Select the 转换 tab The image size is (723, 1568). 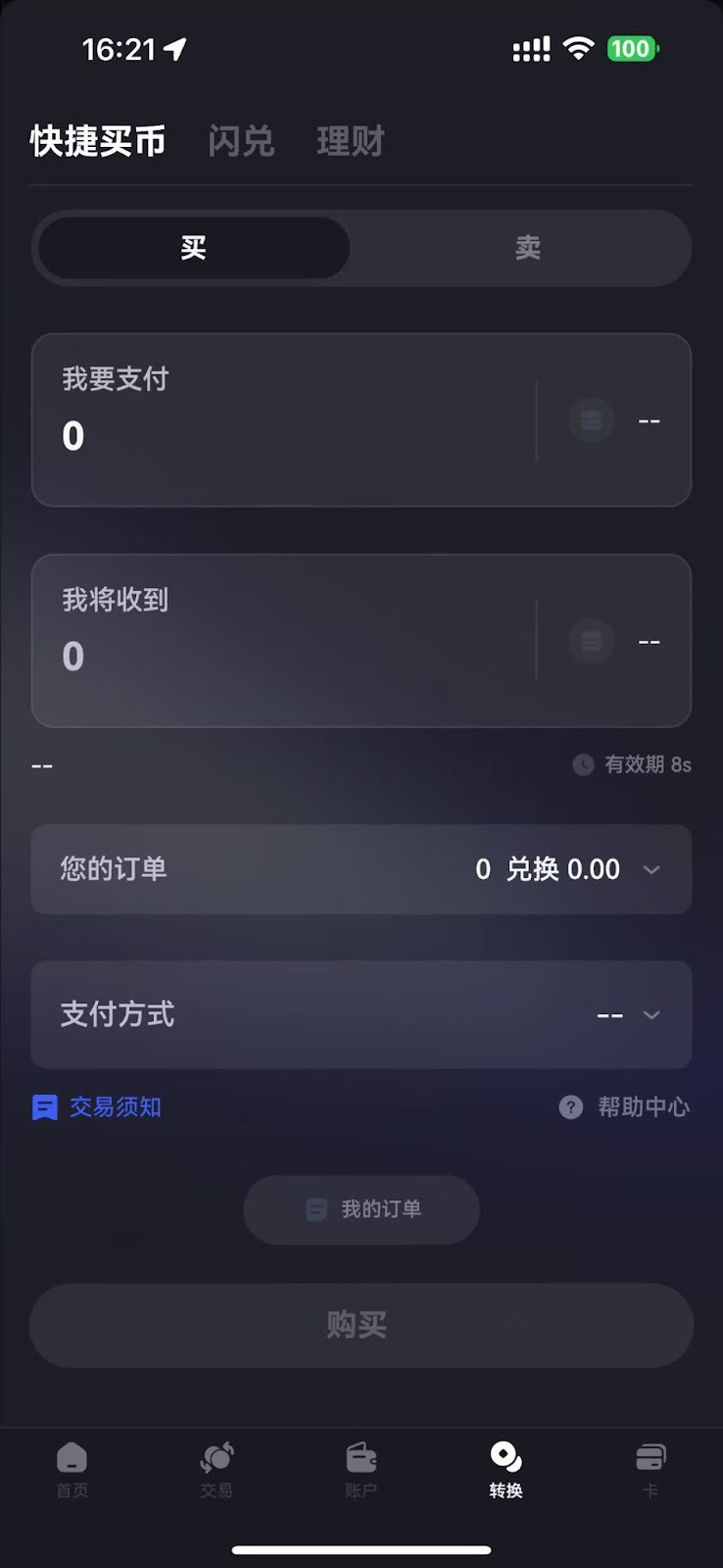click(x=506, y=1470)
